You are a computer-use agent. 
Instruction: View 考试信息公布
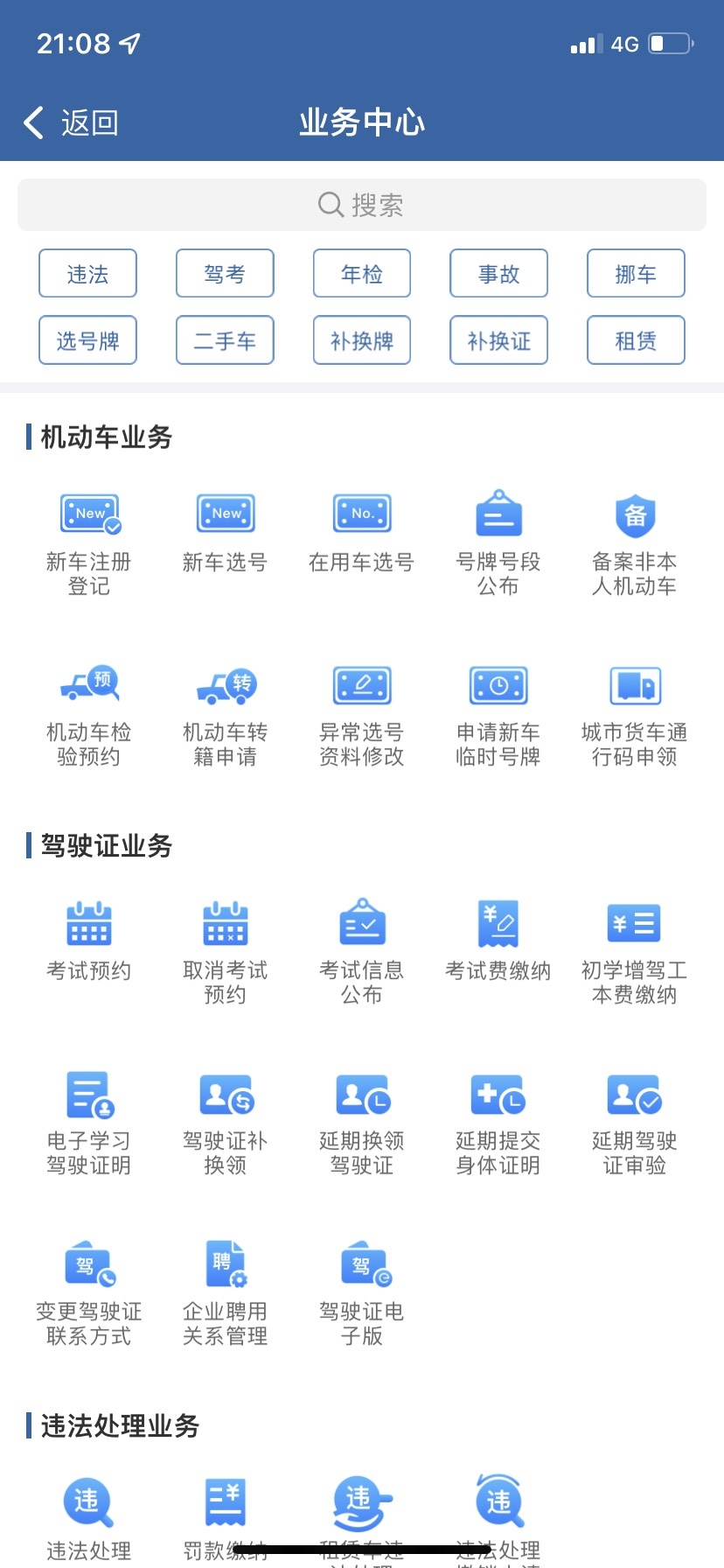(362, 949)
